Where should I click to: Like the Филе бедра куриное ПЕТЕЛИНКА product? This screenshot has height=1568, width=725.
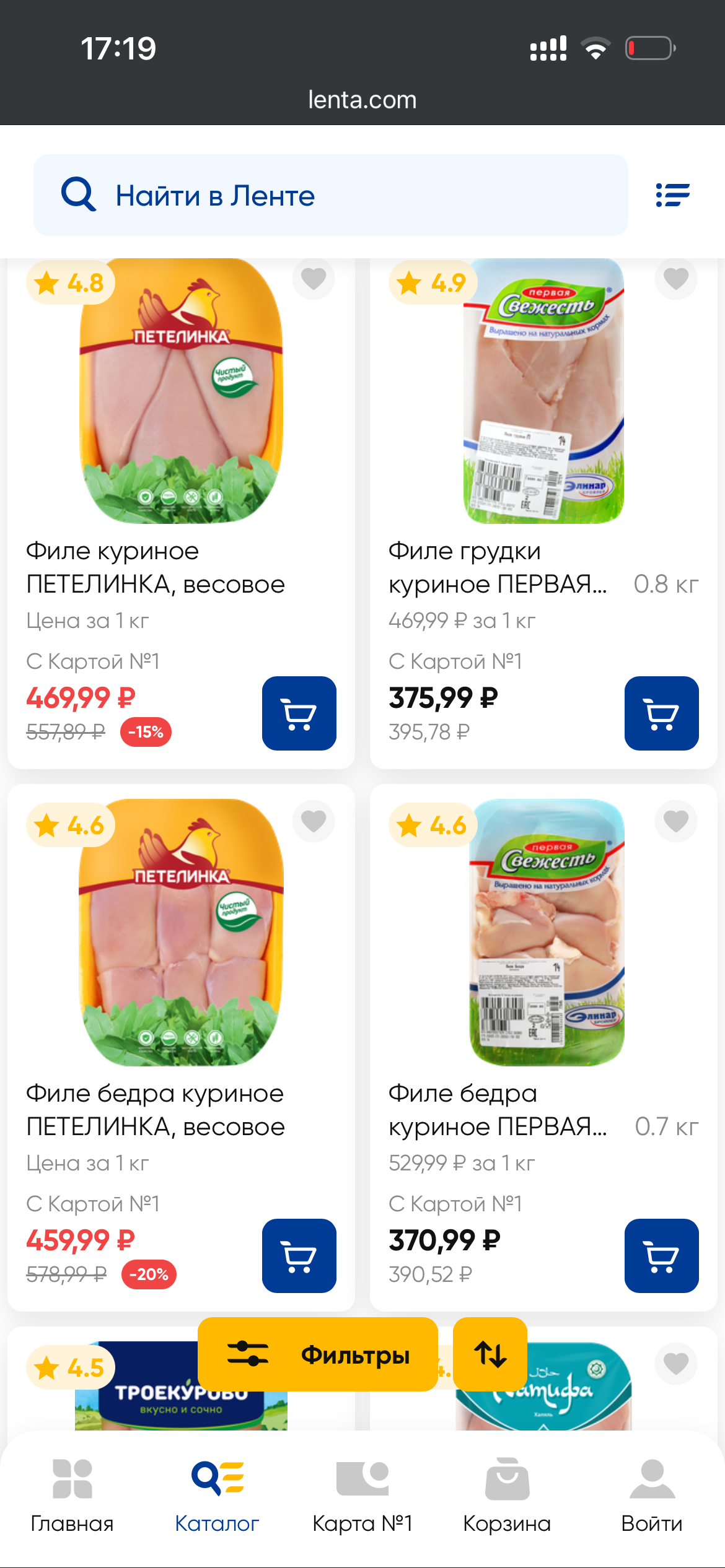314,821
